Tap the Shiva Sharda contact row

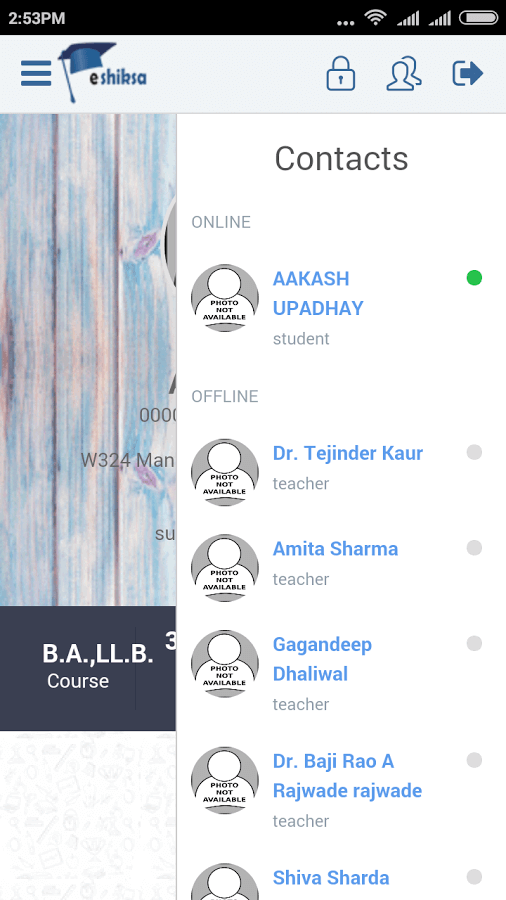(x=341, y=878)
